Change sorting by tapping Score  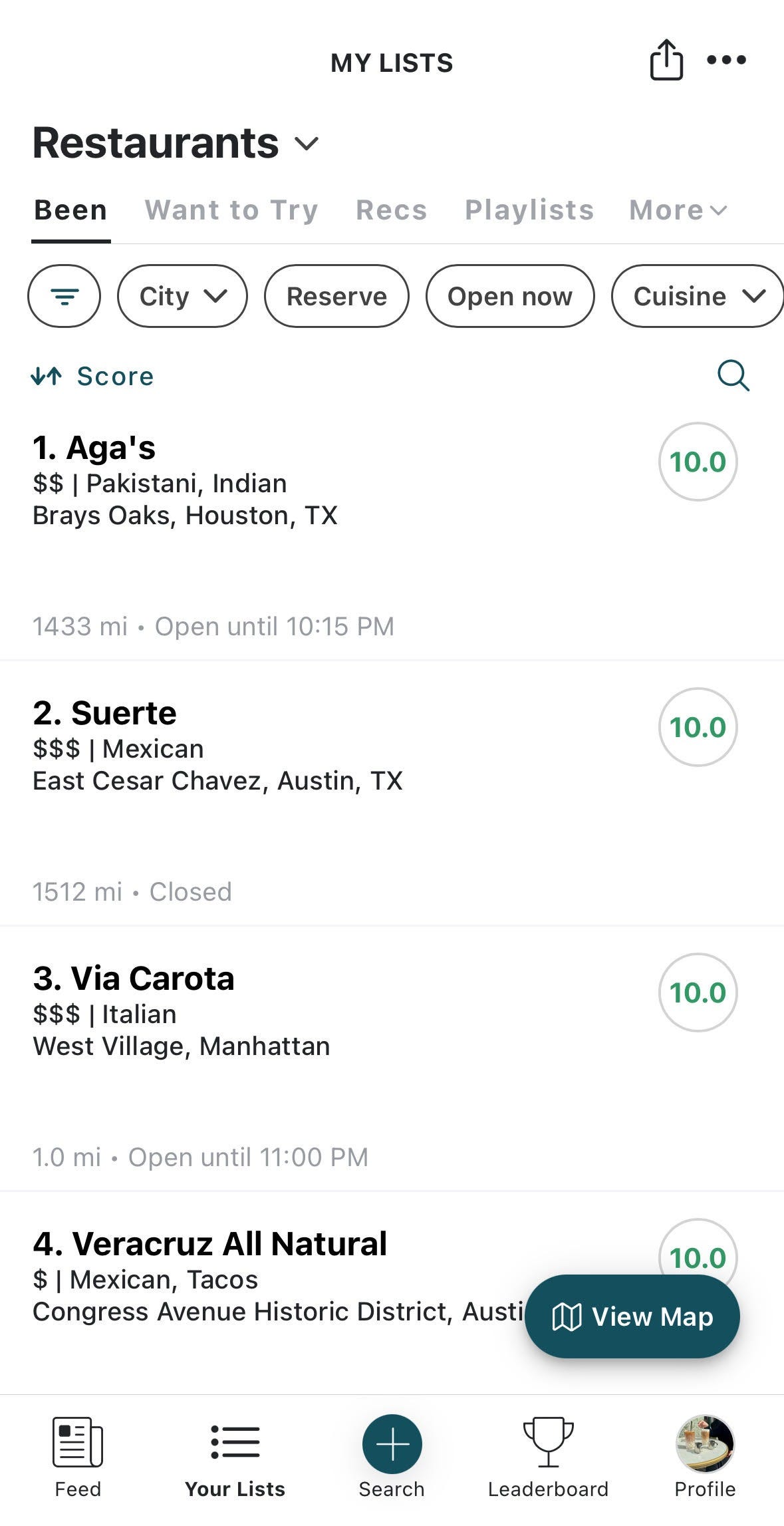[x=92, y=377]
